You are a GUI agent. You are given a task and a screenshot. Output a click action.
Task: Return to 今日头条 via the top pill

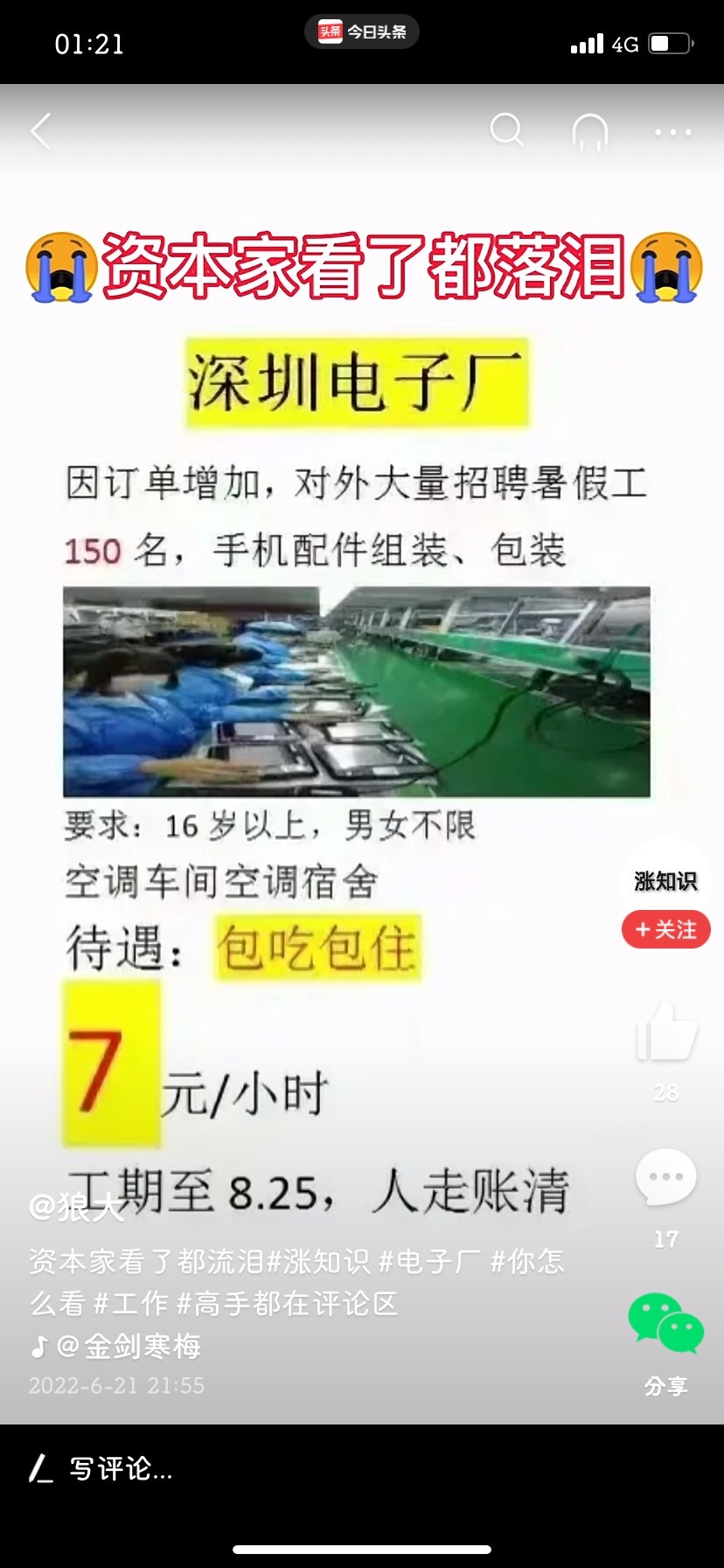point(362,31)
